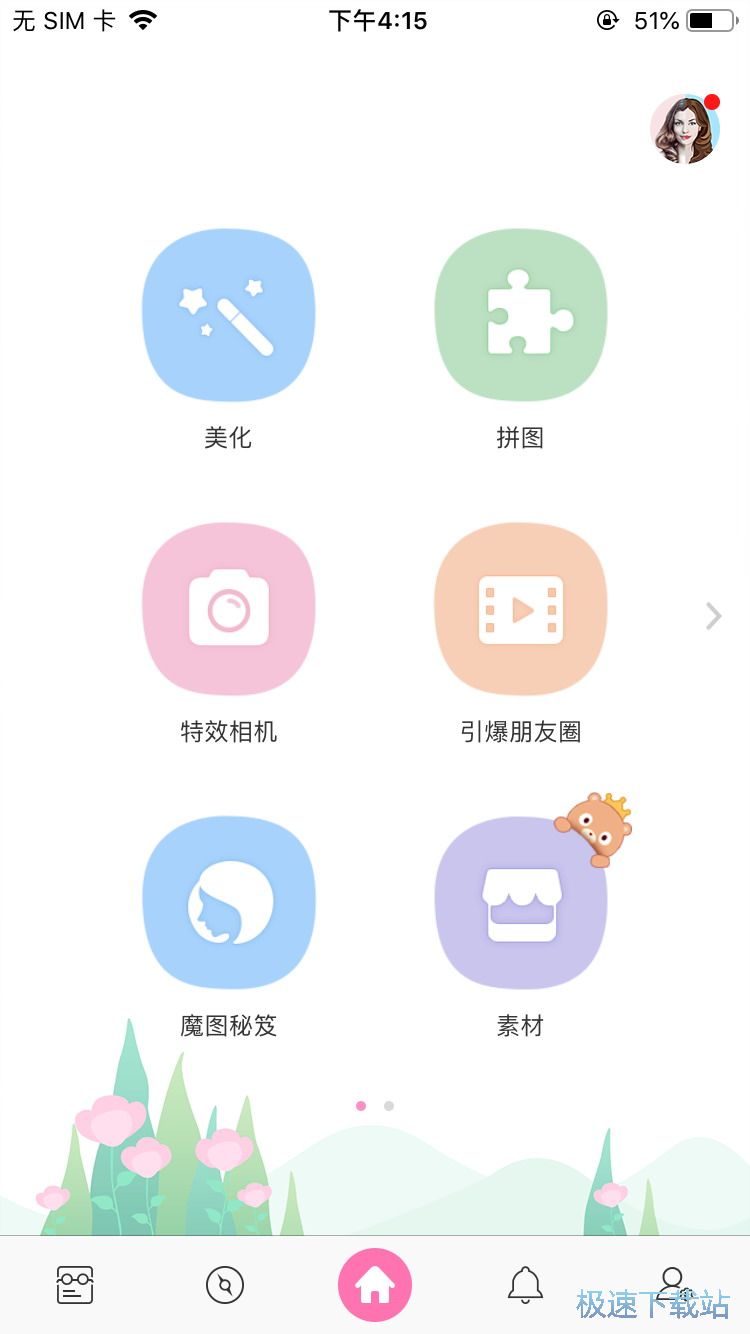Switch to the news feed tab
This screenshot has width=750, height=1334.
75,1285
